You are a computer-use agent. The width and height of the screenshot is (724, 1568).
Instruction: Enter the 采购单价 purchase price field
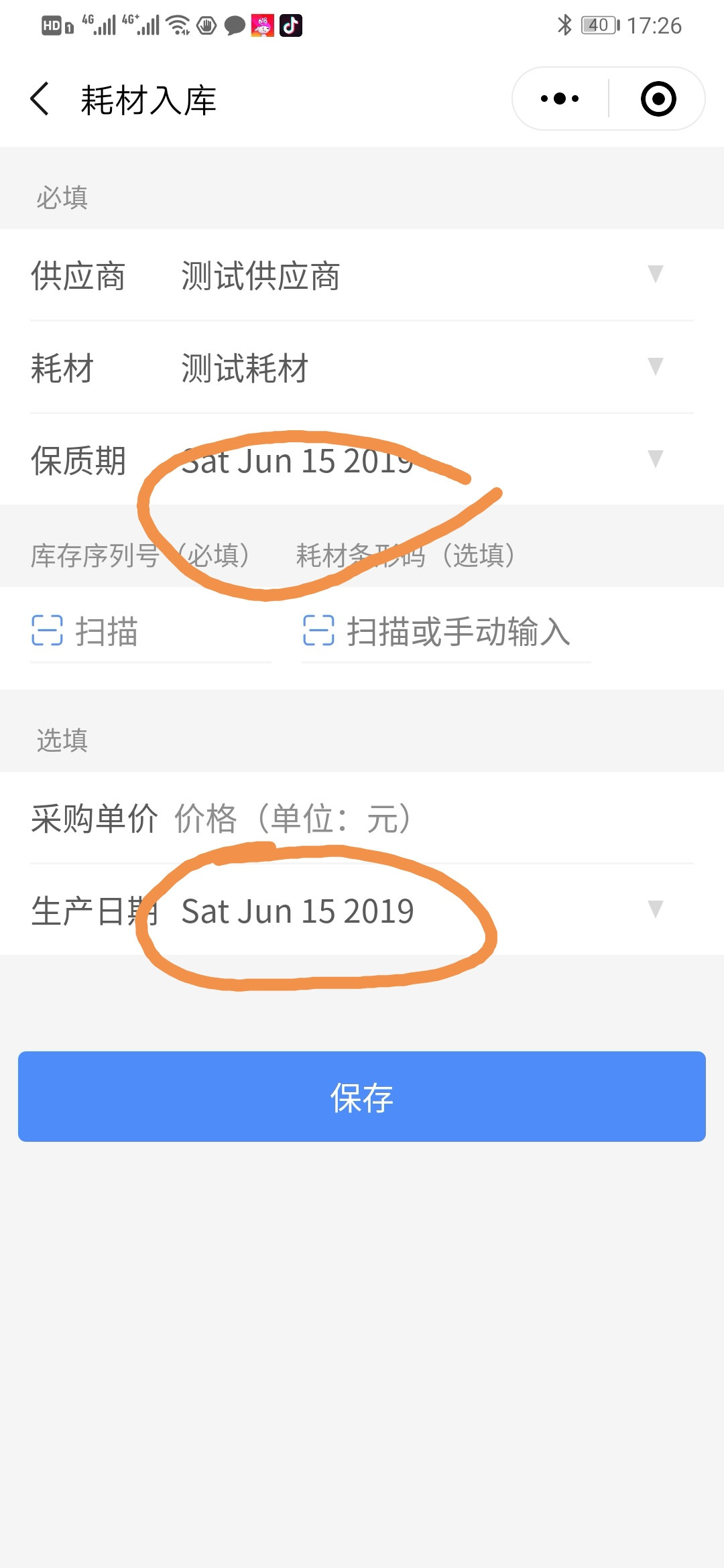[429, 818]
